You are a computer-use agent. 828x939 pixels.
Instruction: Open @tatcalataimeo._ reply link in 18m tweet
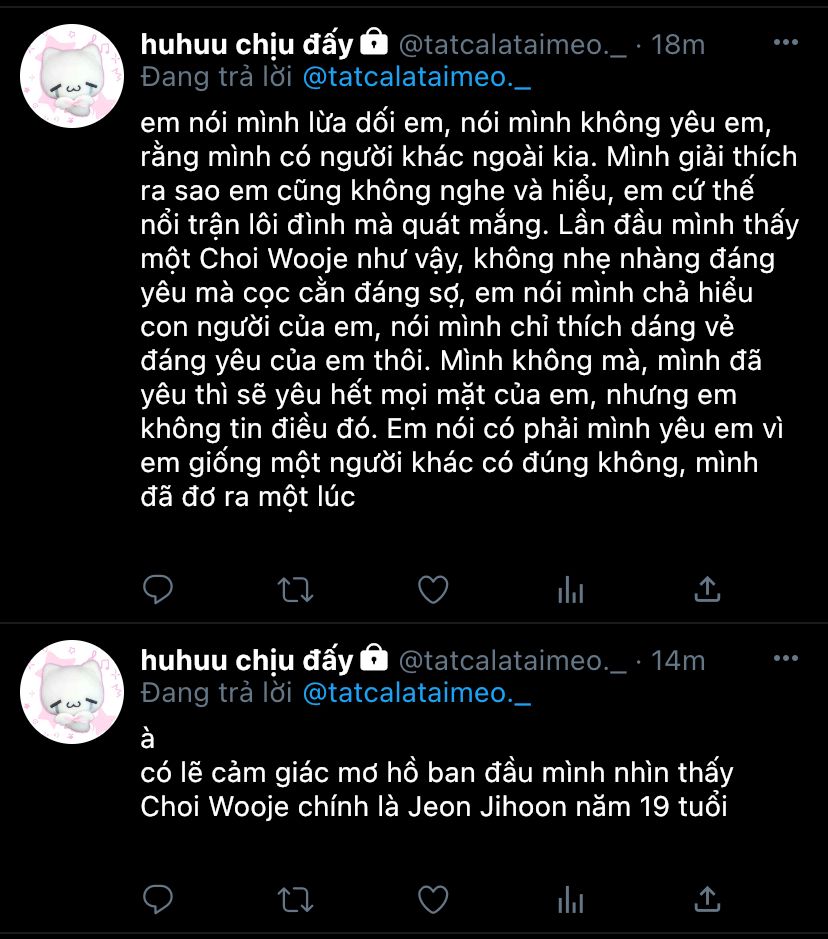click(415, 77)
